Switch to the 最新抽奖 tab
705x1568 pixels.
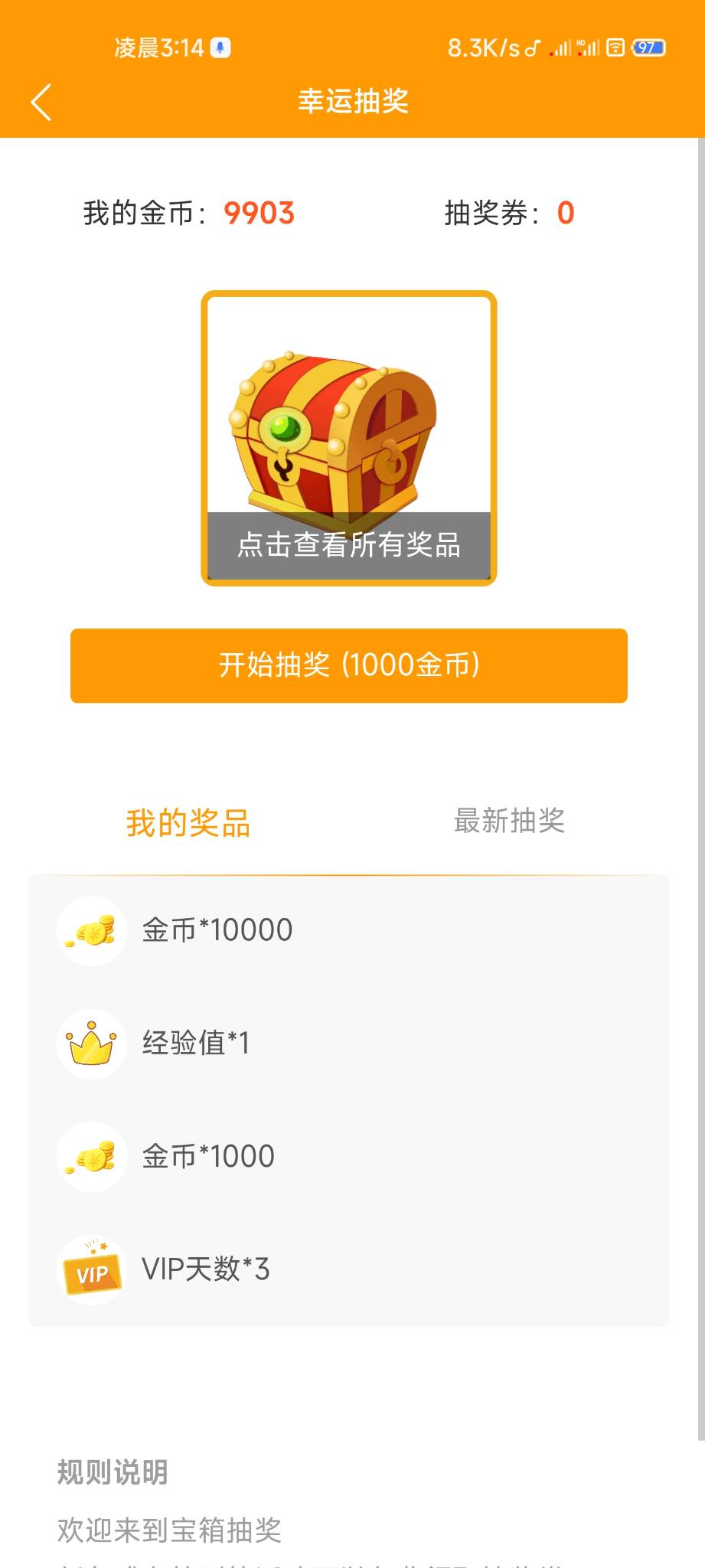pyautogui.click(x=509, y=821)
